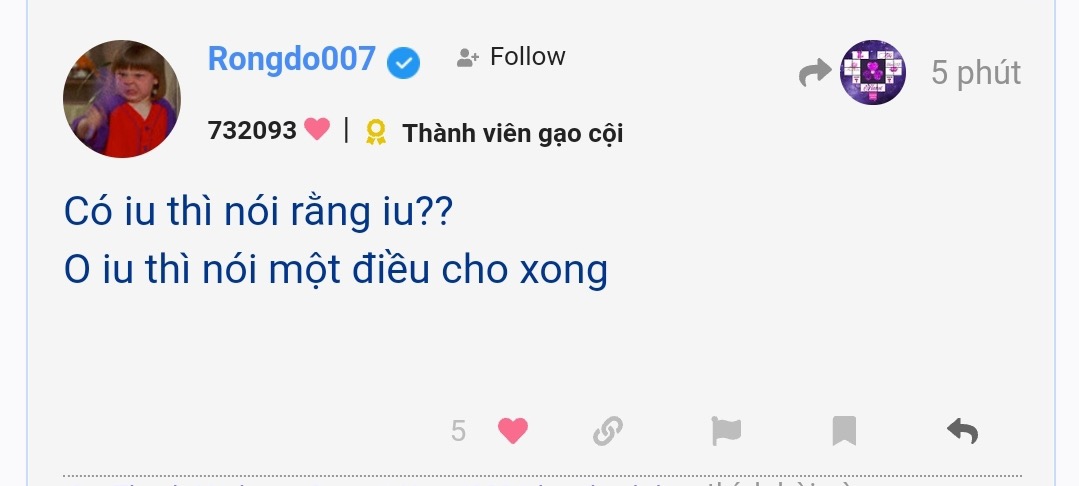Follow user Rongdo007

pyautogui.click(x=511, y=57)
